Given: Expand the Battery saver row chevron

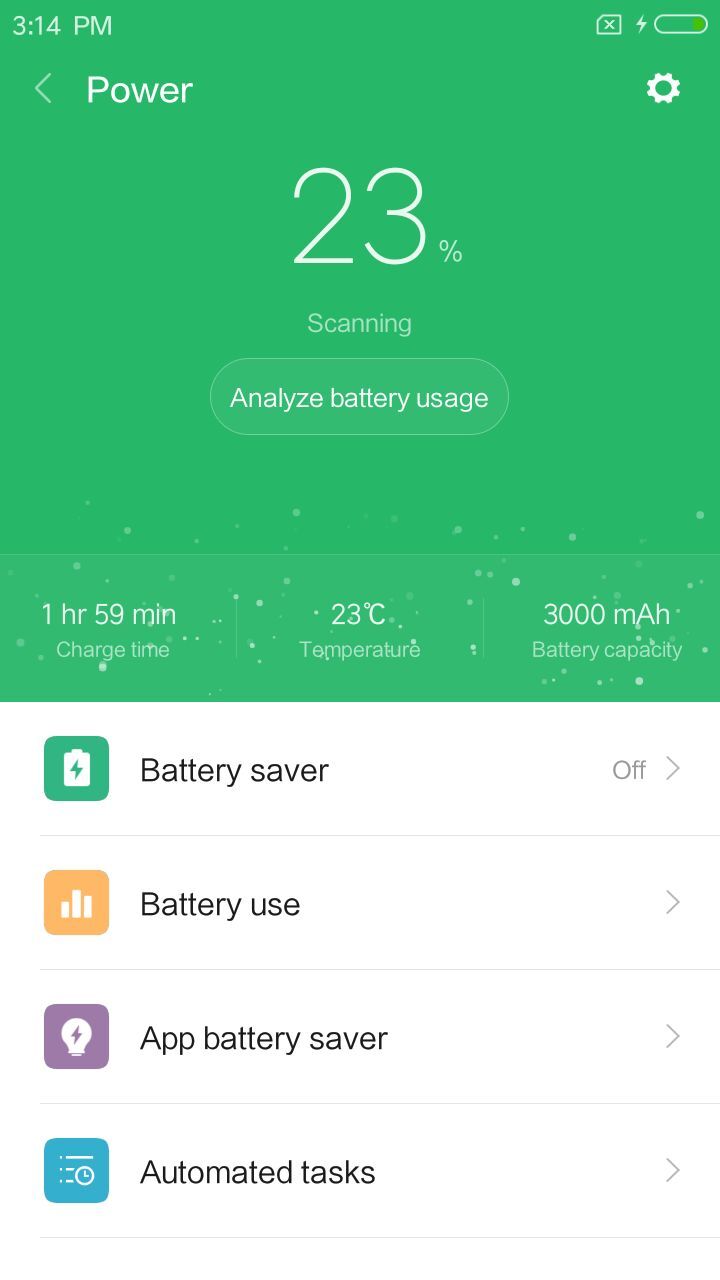Looking at the screenshot, I should click(672, 769).
